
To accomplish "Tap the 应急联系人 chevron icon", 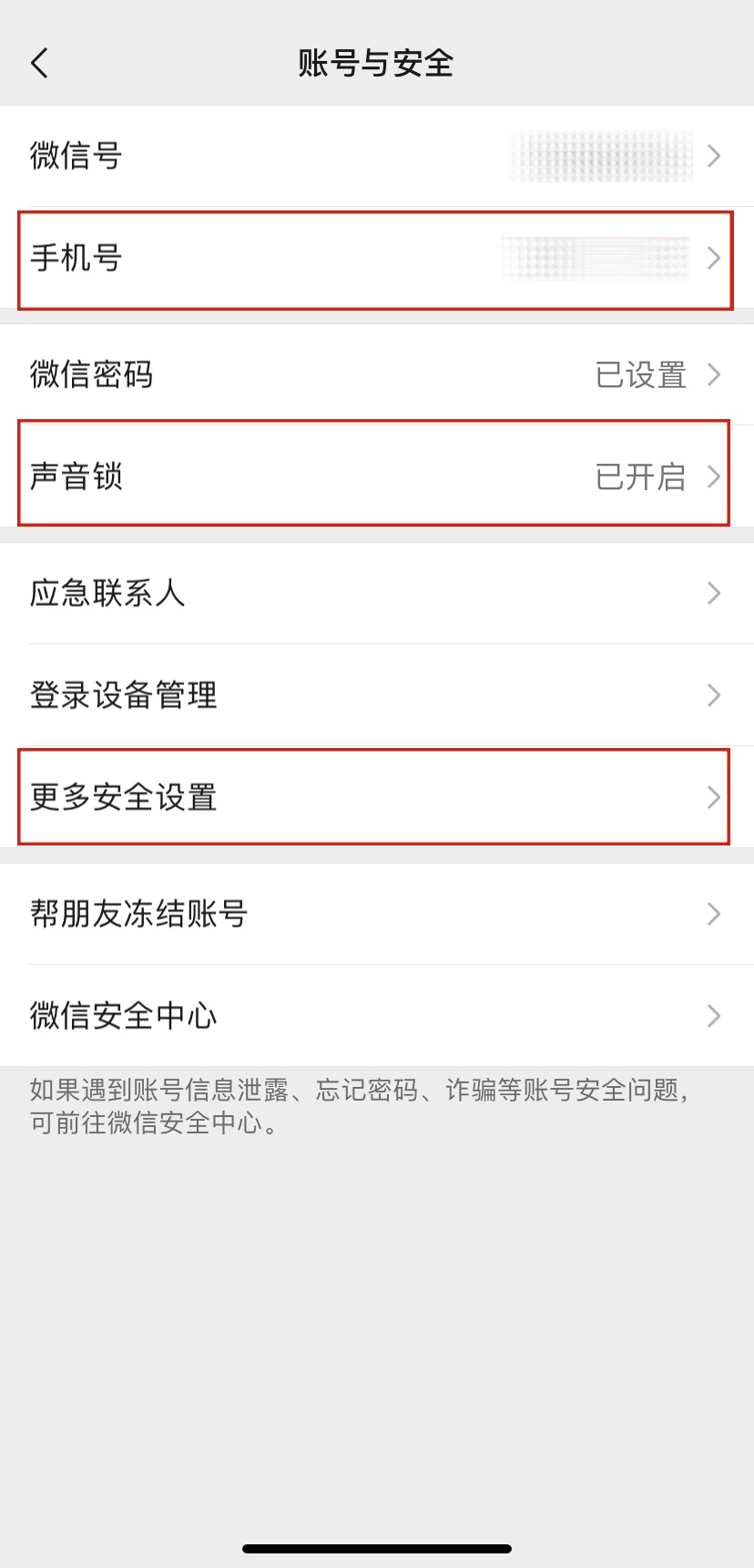I will point(715,593).
